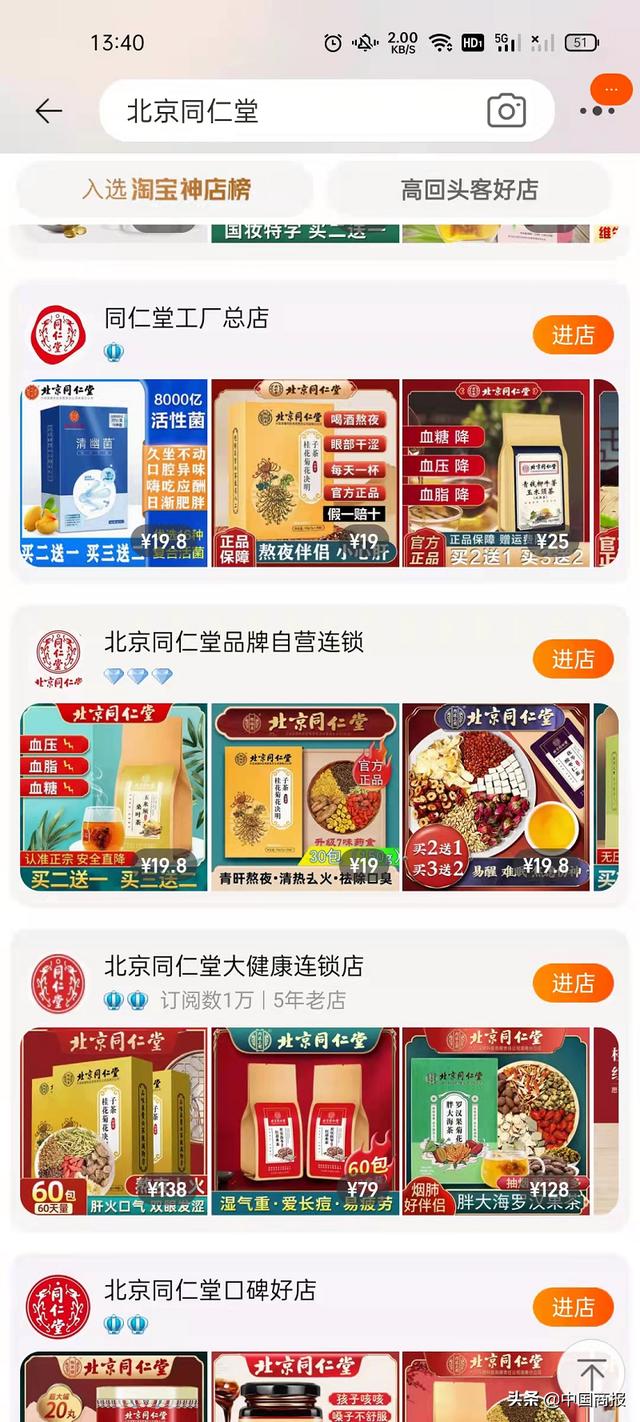Screen dimensions: 640x1422
Task: Open camera image search
Action: (x=506, y=111)
